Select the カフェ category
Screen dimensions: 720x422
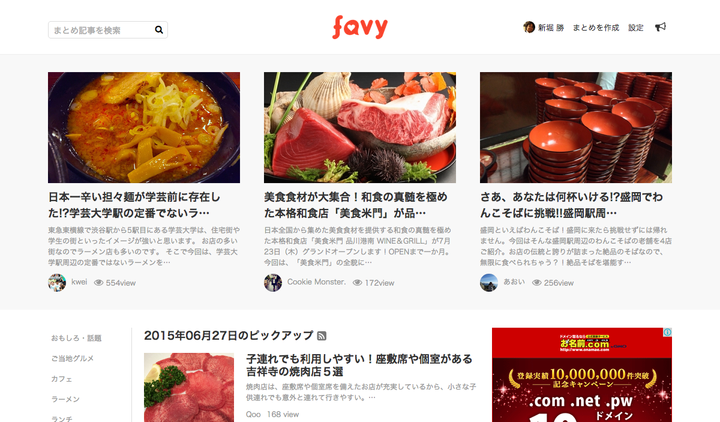[x=61, y=379]
